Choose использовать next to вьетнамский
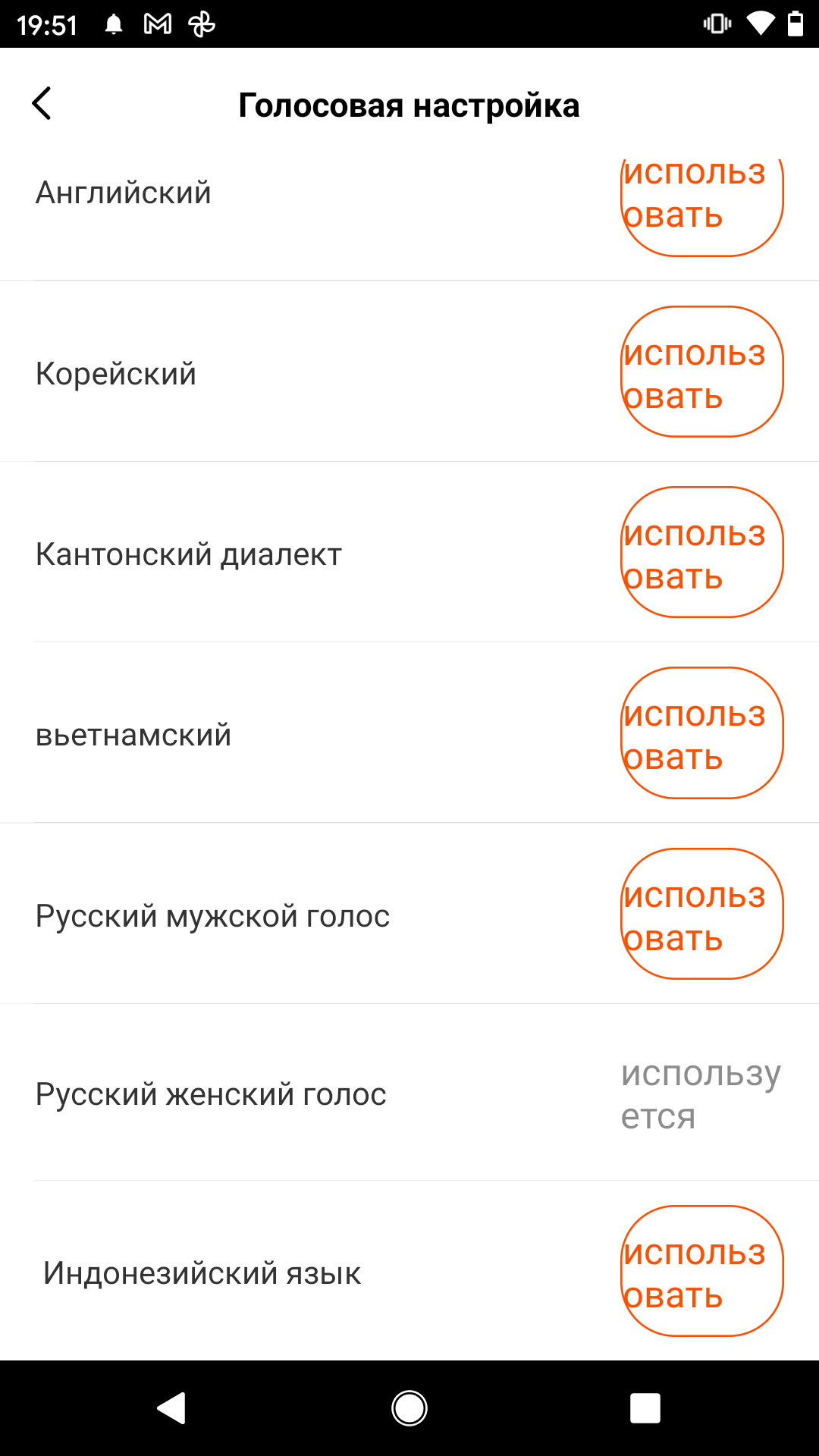This screenshot has height=1456, width=819. [701, 733]
